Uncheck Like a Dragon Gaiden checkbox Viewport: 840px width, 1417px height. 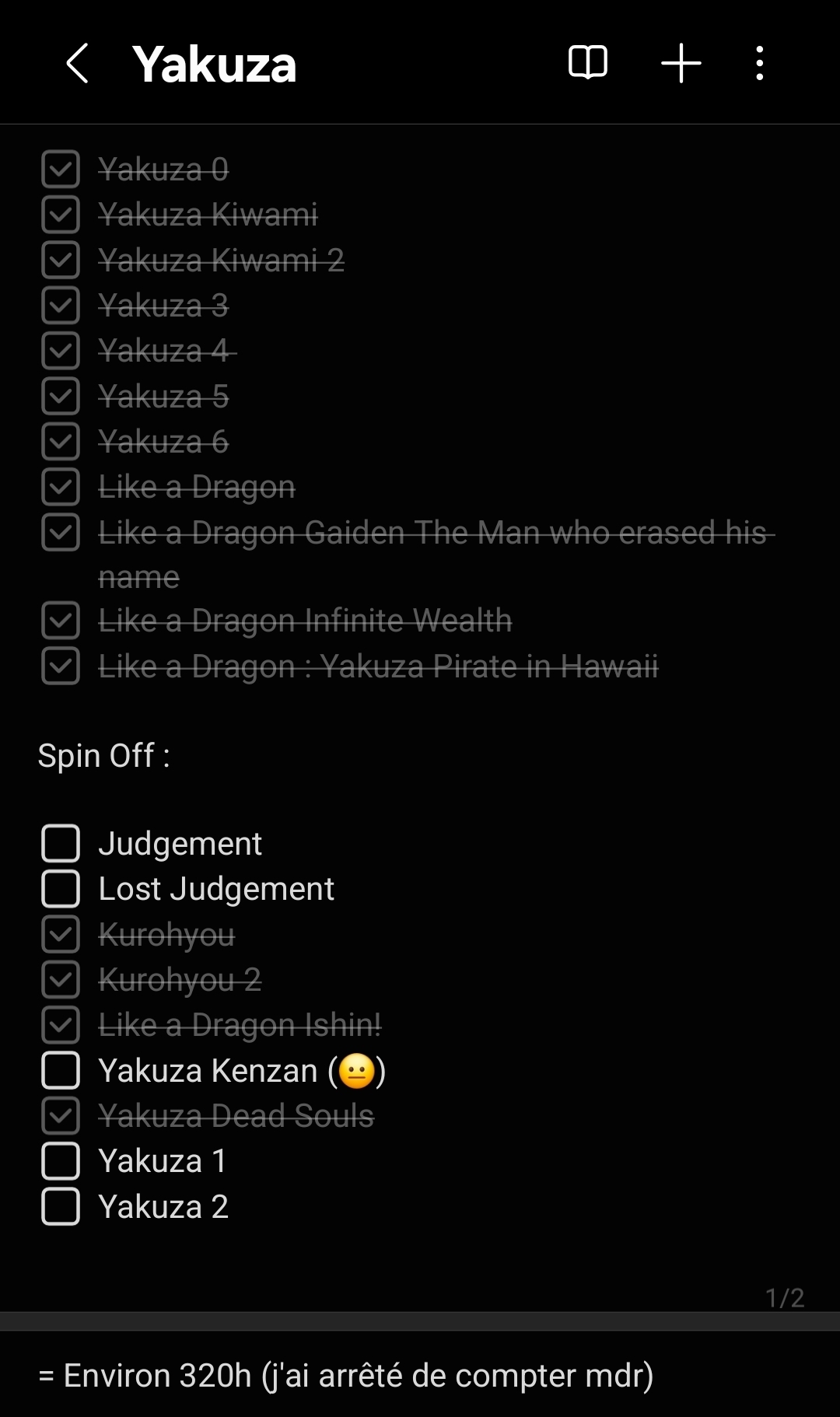pos(61,533)
